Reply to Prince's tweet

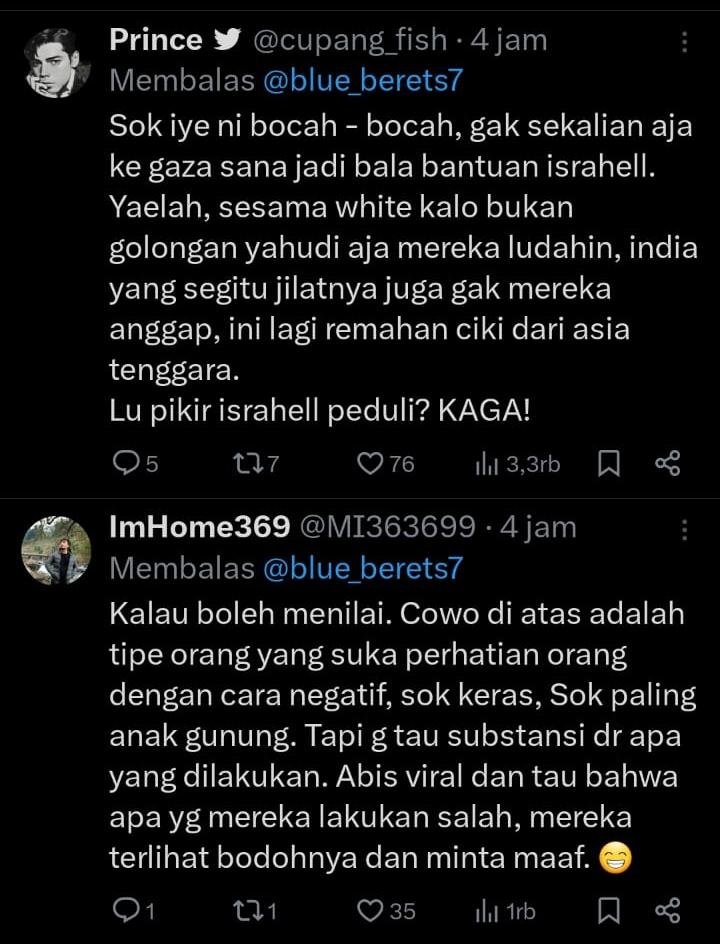click(126, 463)
